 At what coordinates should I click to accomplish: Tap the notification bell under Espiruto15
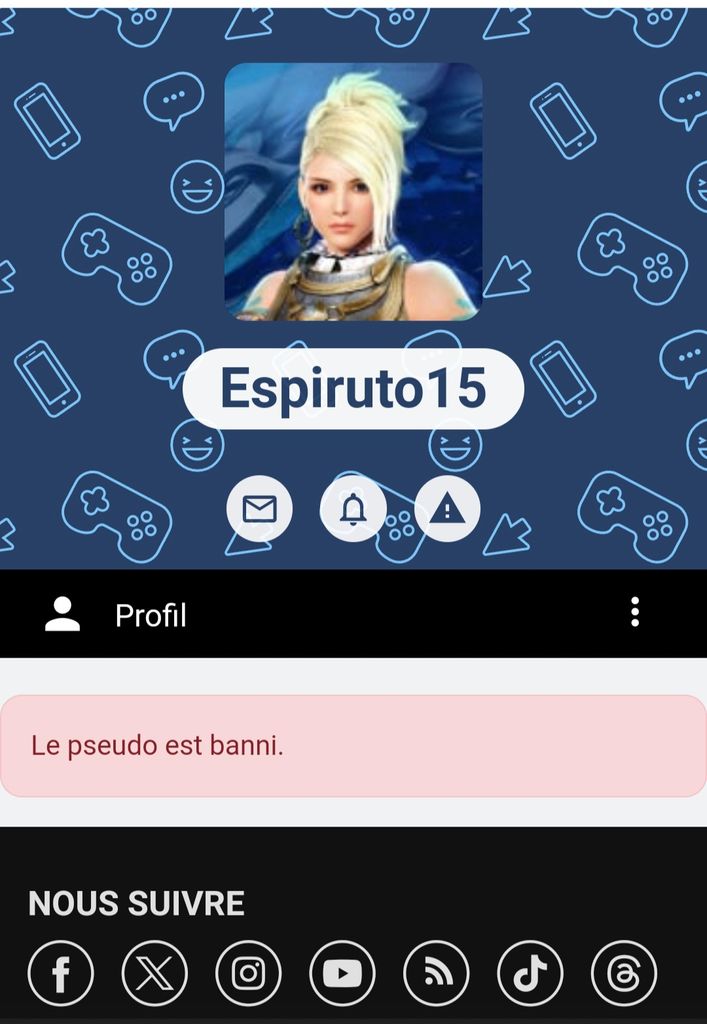click(353, 510)
